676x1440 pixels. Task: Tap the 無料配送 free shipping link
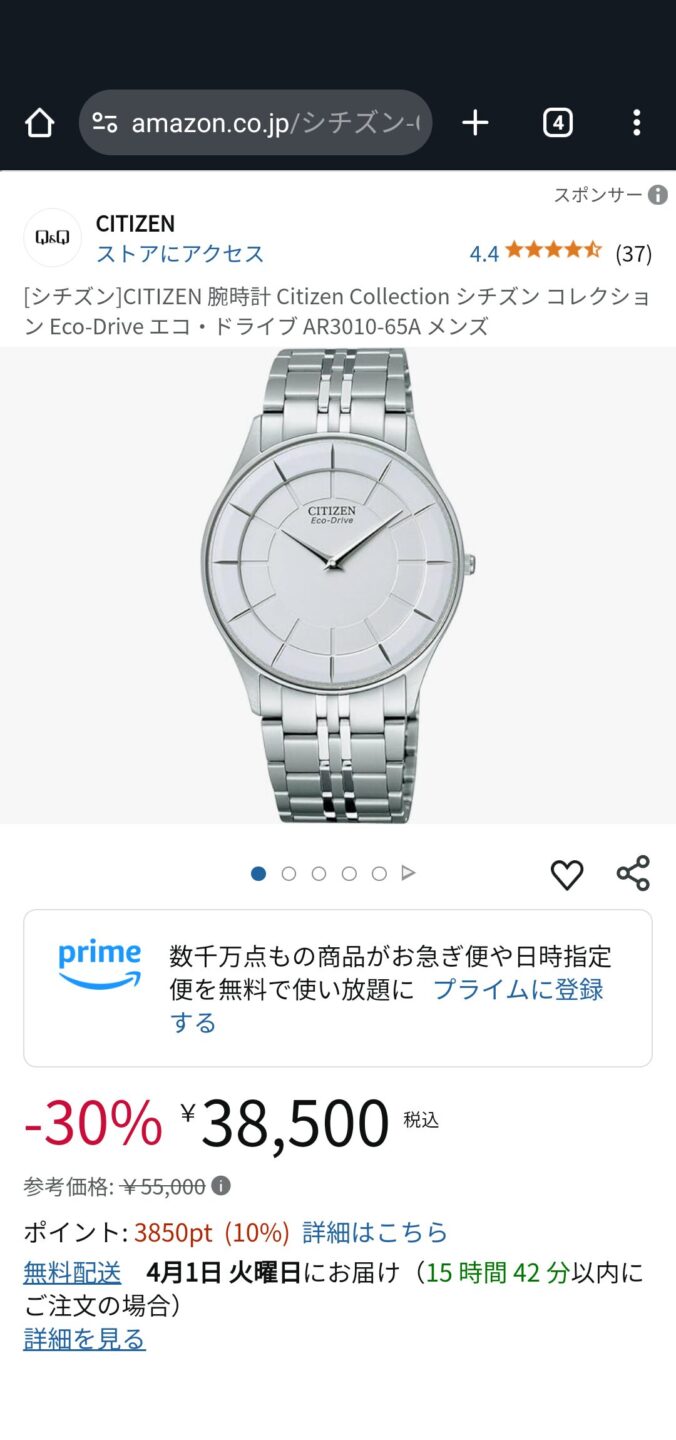tap(72, 1273)
